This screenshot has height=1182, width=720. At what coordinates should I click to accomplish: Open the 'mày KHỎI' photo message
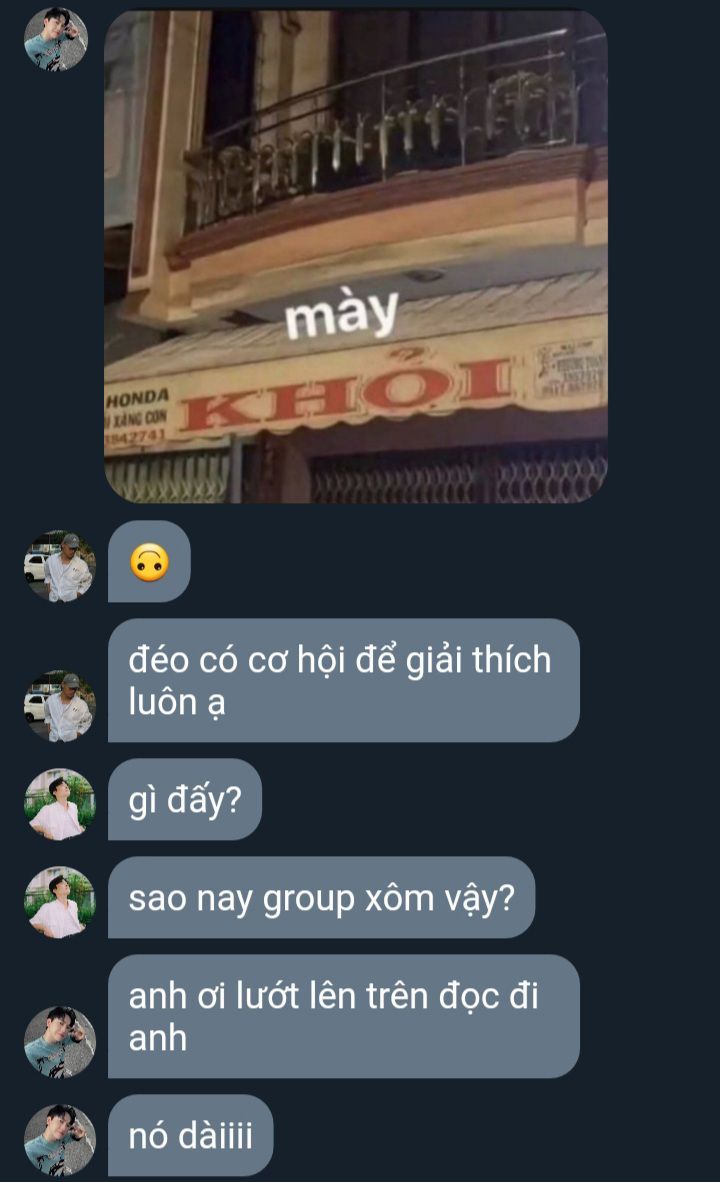tap(356, 256)
